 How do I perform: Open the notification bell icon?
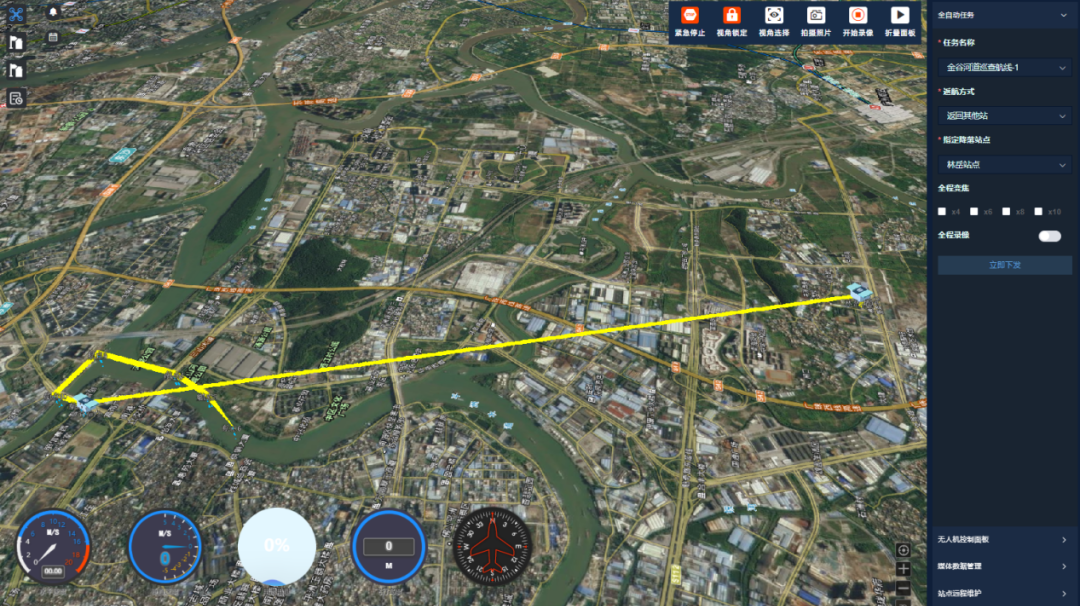point(53,11)
